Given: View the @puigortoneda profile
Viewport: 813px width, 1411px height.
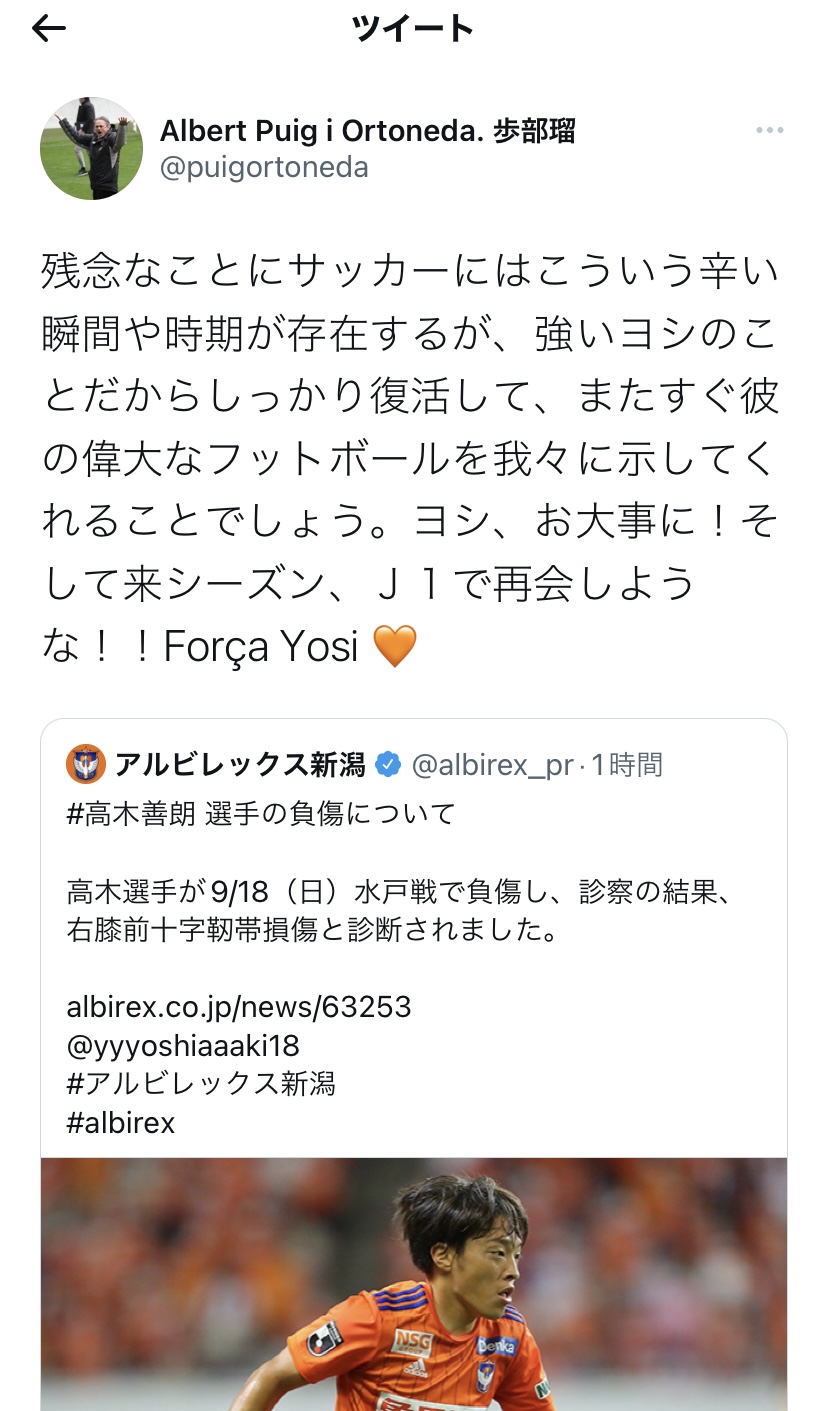Looking at the screenshot, I should pos(264,167).
